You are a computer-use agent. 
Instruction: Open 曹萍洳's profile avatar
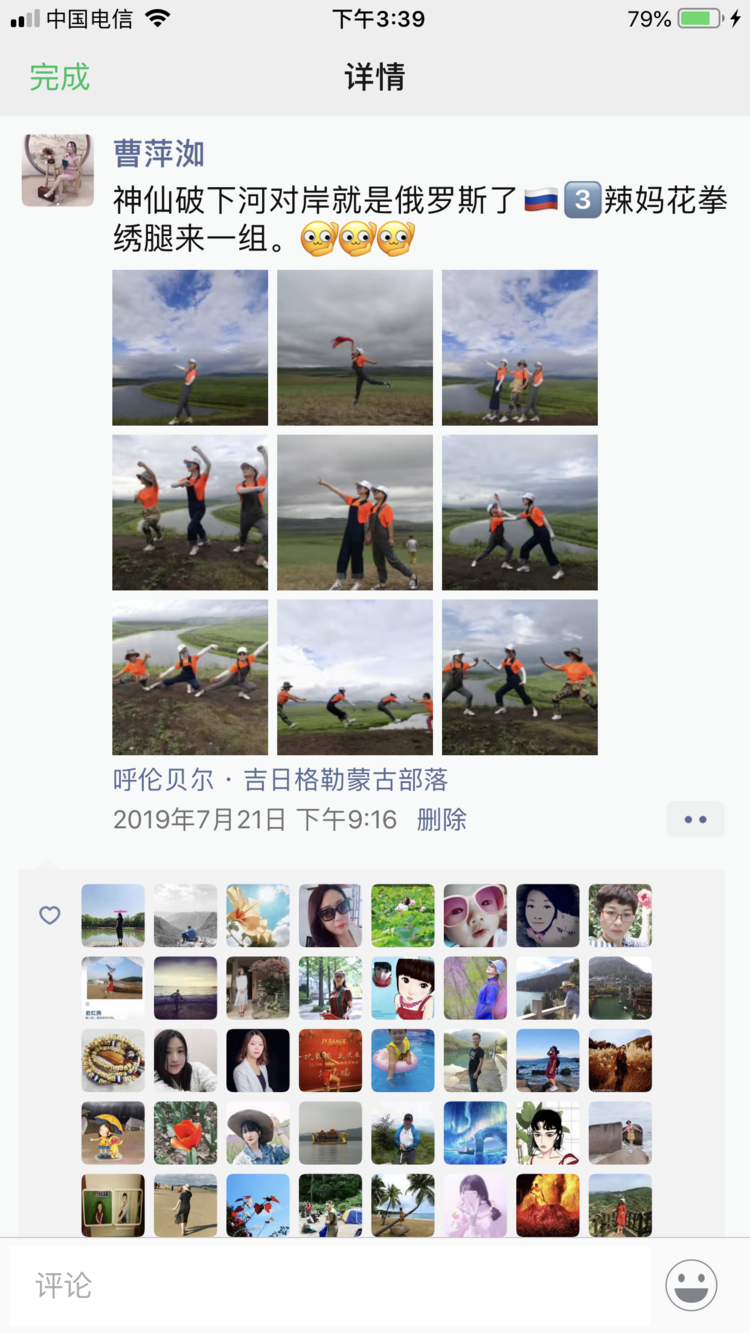click(x=58, y=171)
